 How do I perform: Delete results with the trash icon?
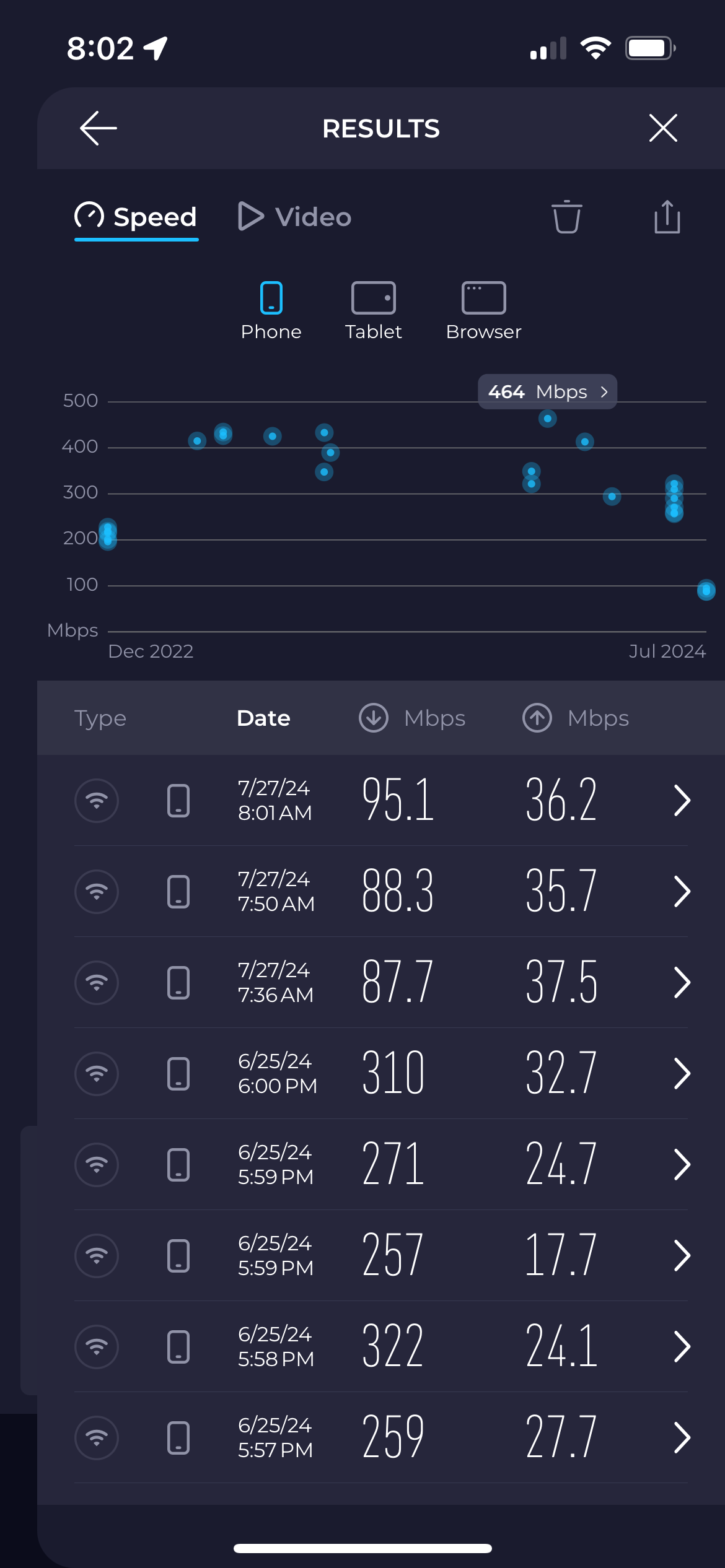566,217
